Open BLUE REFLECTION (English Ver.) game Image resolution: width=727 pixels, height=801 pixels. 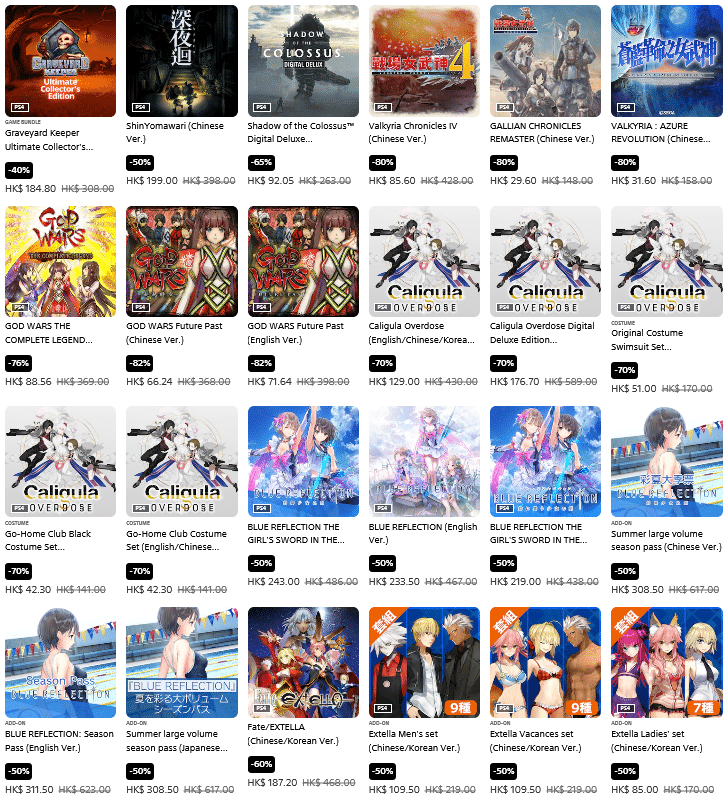coord(424,461)
